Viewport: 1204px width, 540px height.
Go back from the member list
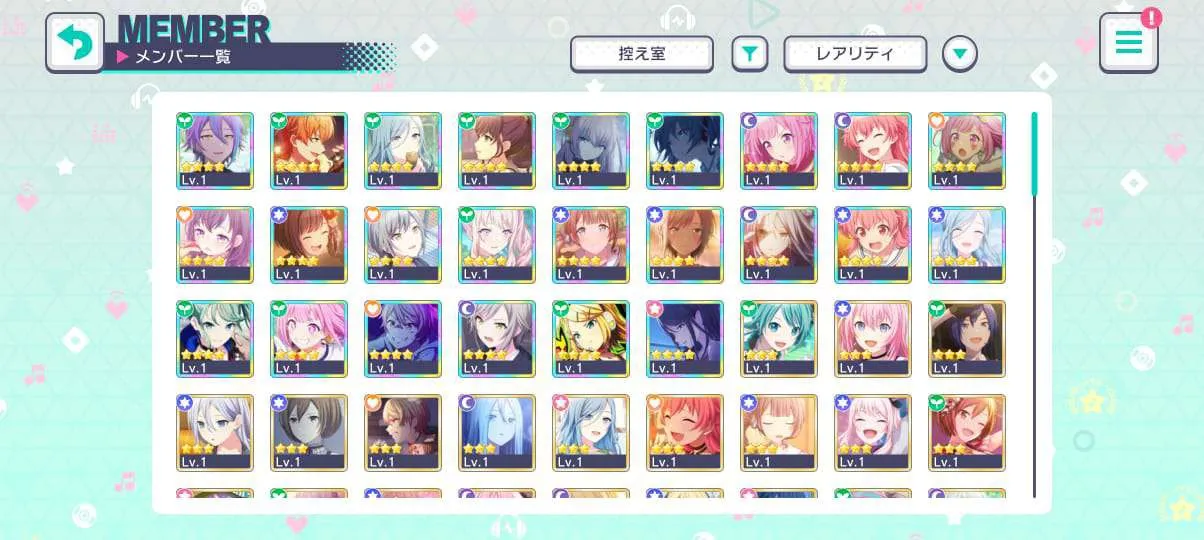[x=74, y=42]
